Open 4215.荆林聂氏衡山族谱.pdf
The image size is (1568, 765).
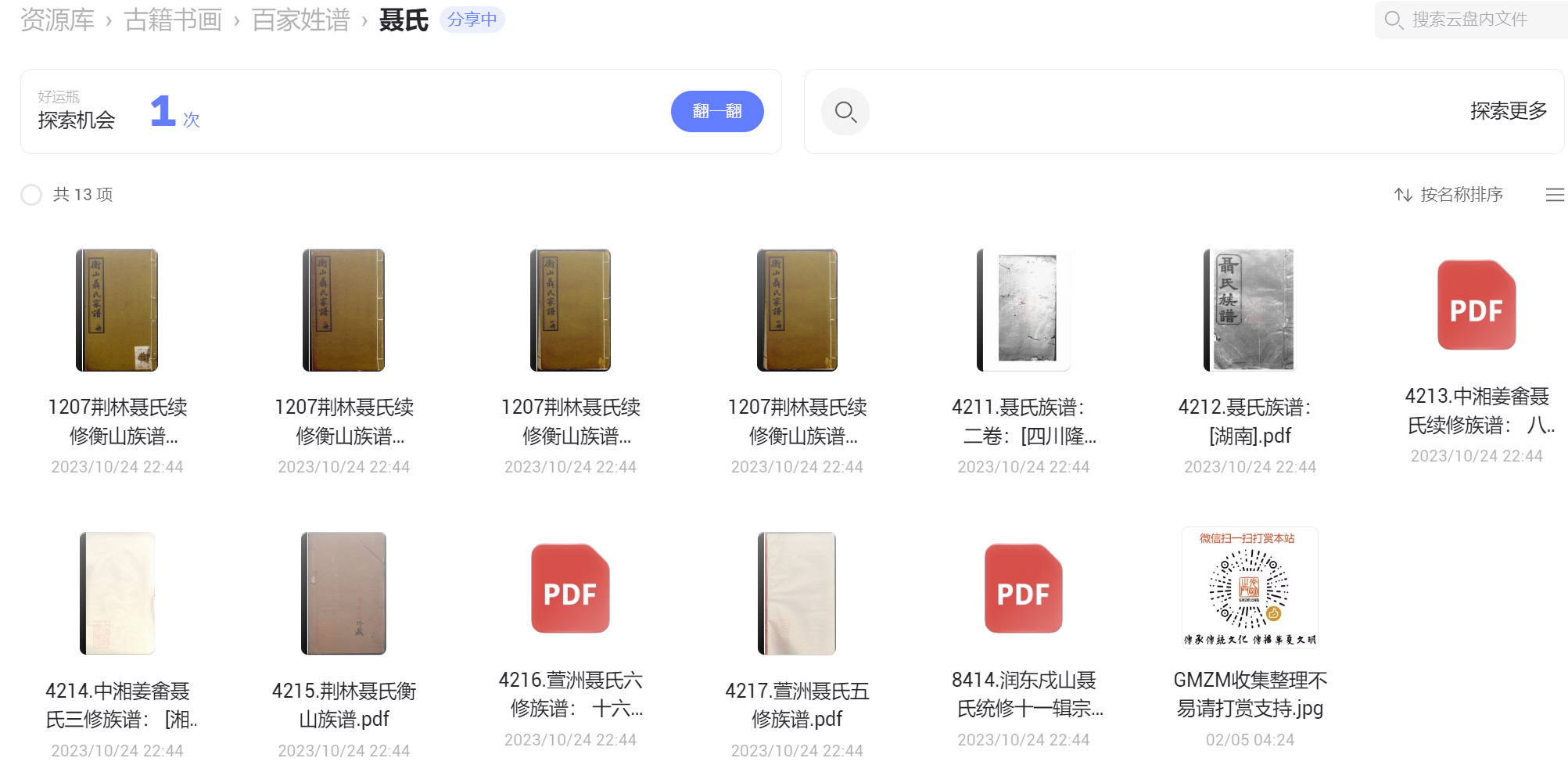tap(343, 593)
